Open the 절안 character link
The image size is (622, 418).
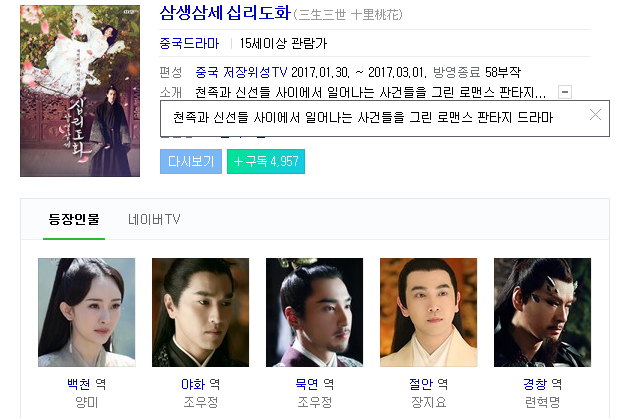(420, 384)
